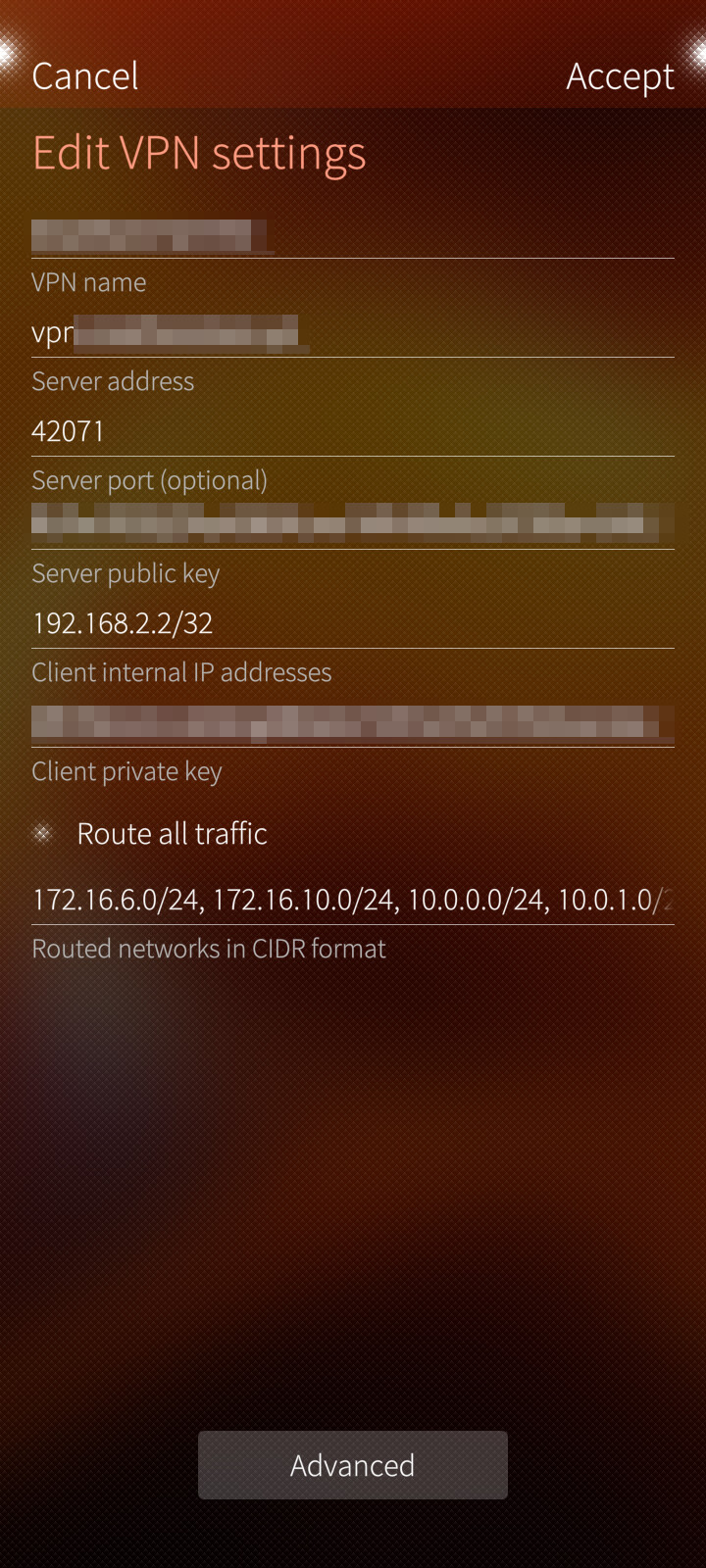Accept the VPN settings changes
The height and width of the screenshot is (1568, 706).
coord(620,75)
